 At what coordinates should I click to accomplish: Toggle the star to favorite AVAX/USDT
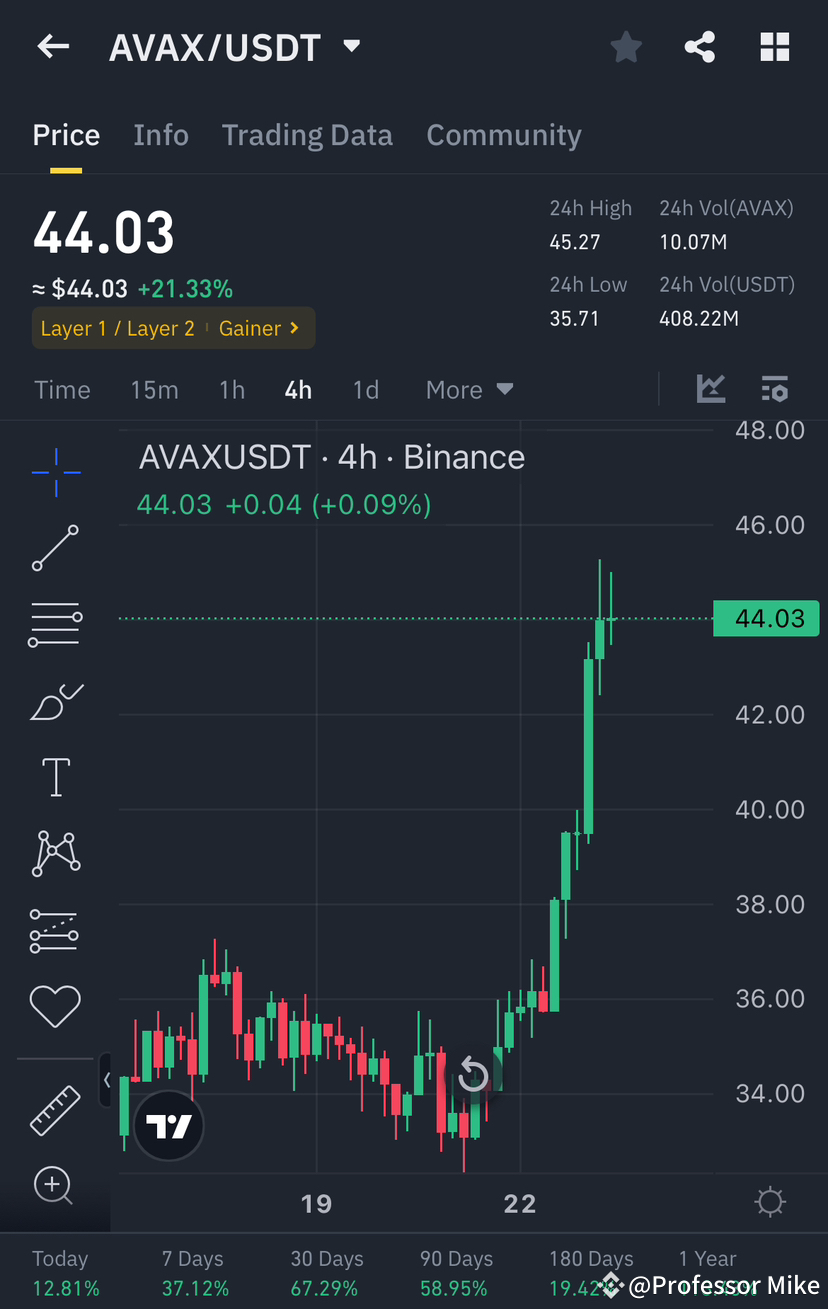625,46
